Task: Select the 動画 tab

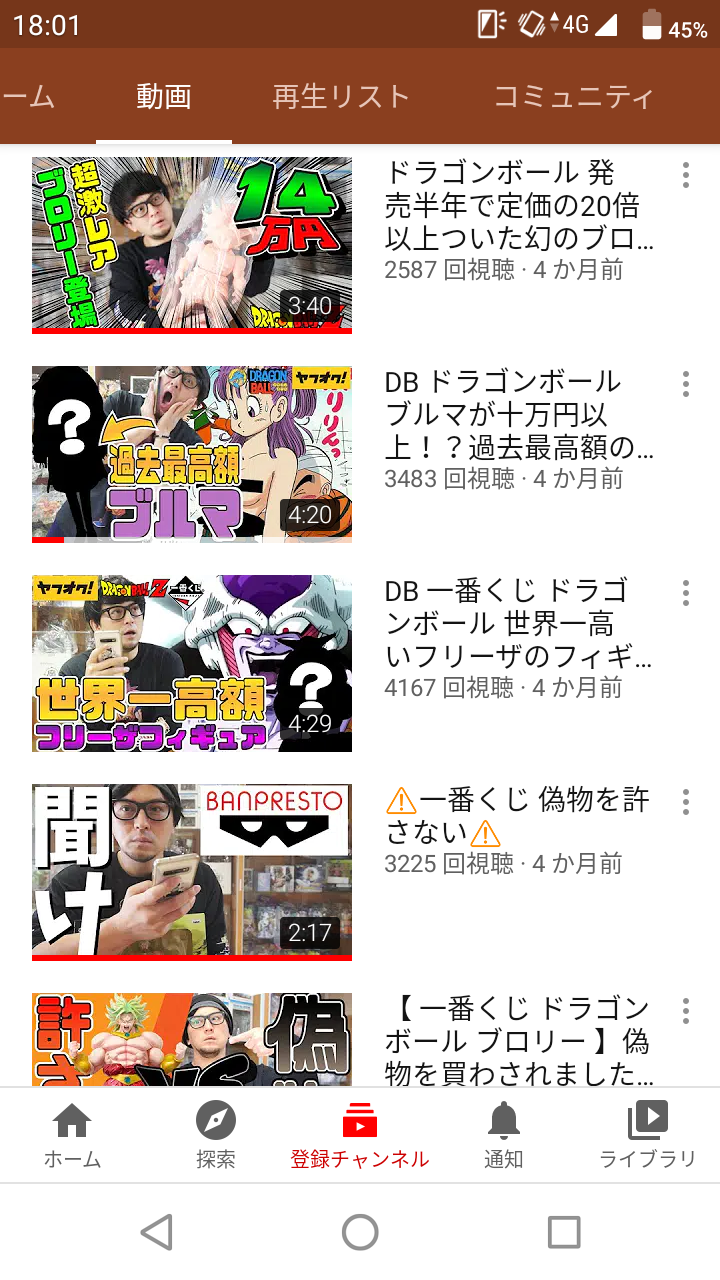Action: 164,97
